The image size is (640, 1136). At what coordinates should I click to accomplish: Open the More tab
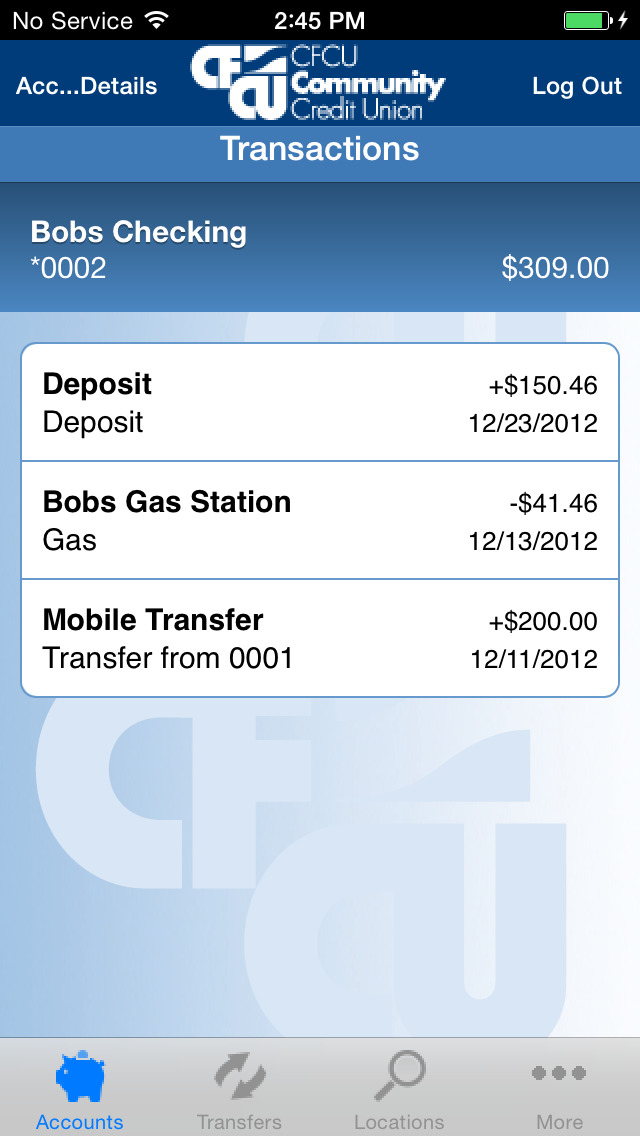pos(559,1089)
